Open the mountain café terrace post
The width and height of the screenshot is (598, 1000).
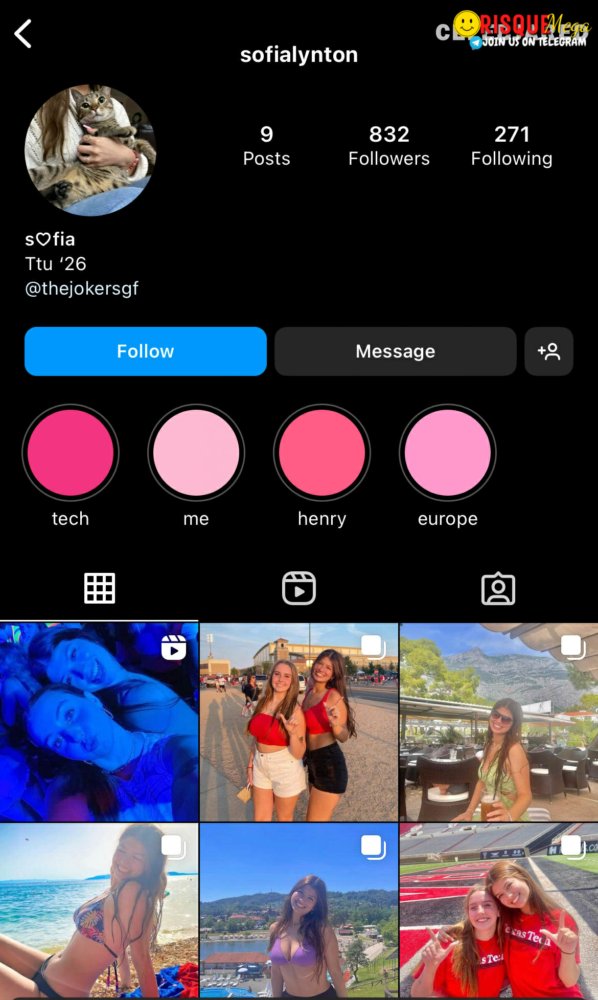click(x=499, y=722)
